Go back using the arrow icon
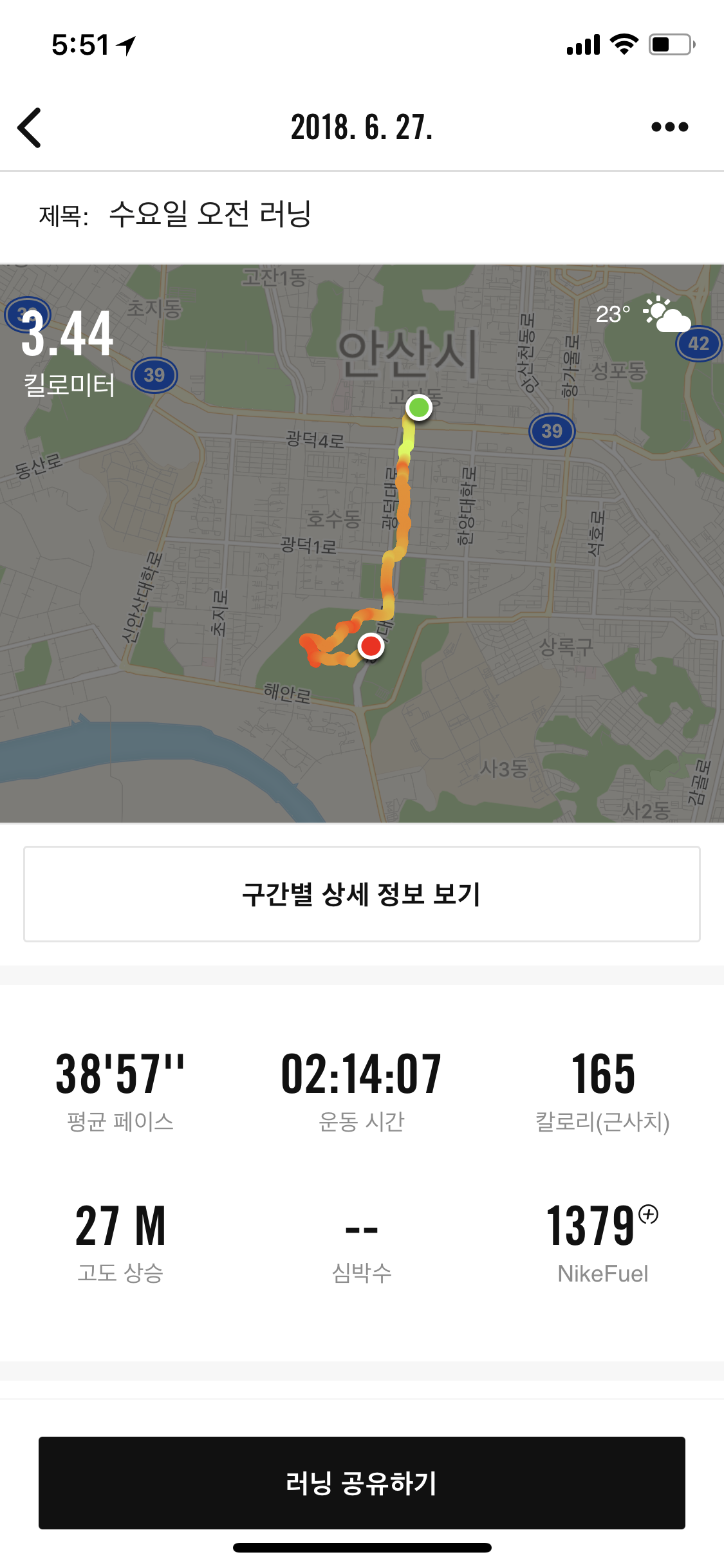This screenshot has height=1568, width=724. coord(30,127)
